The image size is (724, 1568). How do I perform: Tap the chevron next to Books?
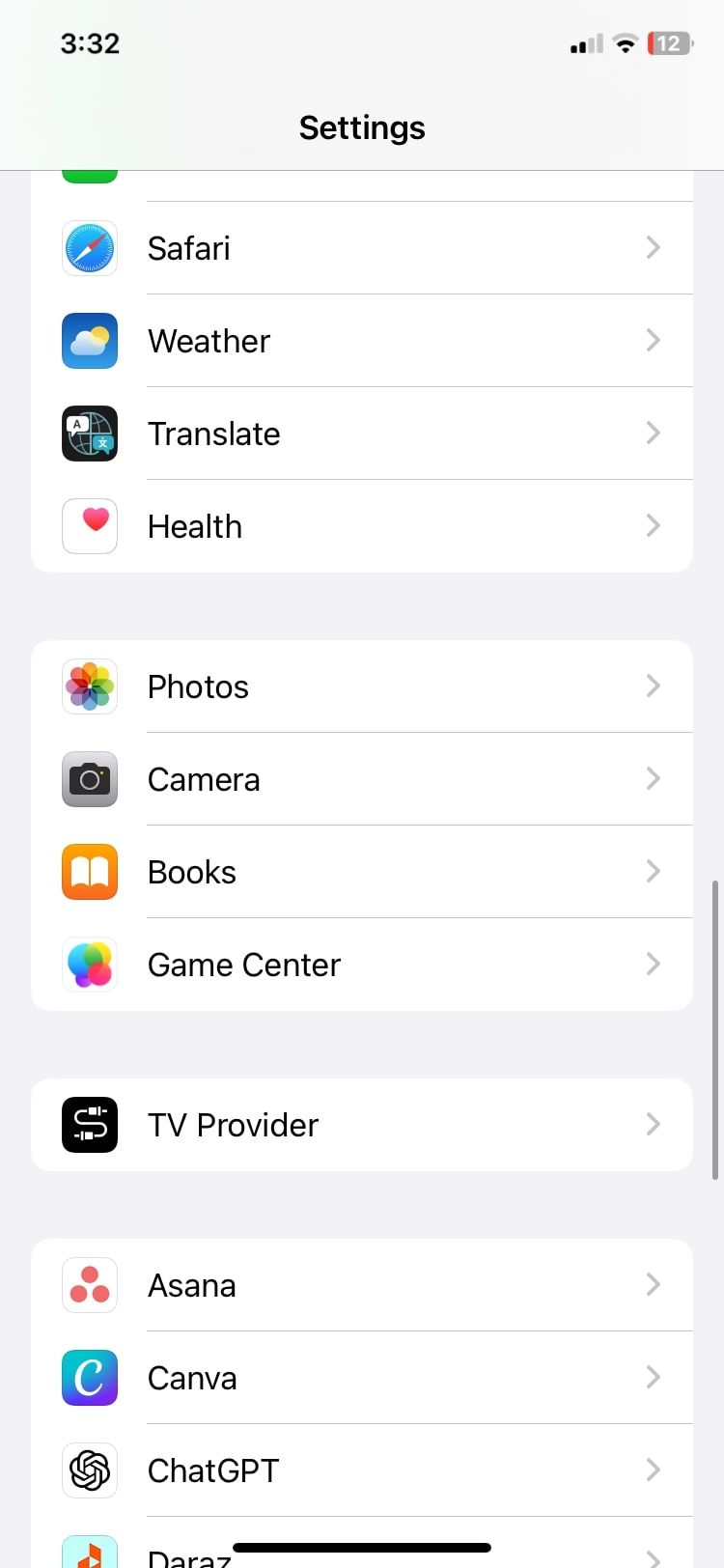[653, 872]
